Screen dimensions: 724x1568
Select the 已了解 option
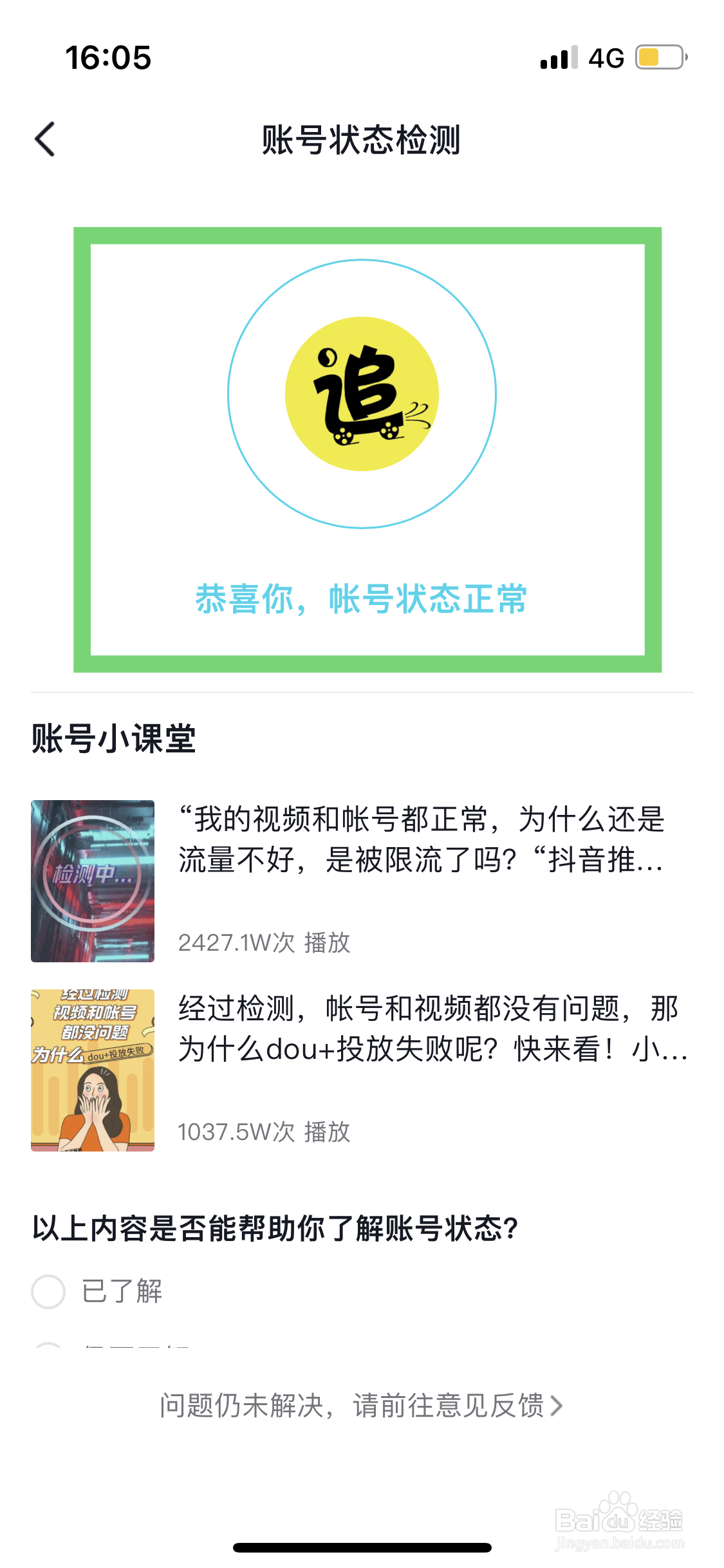tap(49, 1291)
